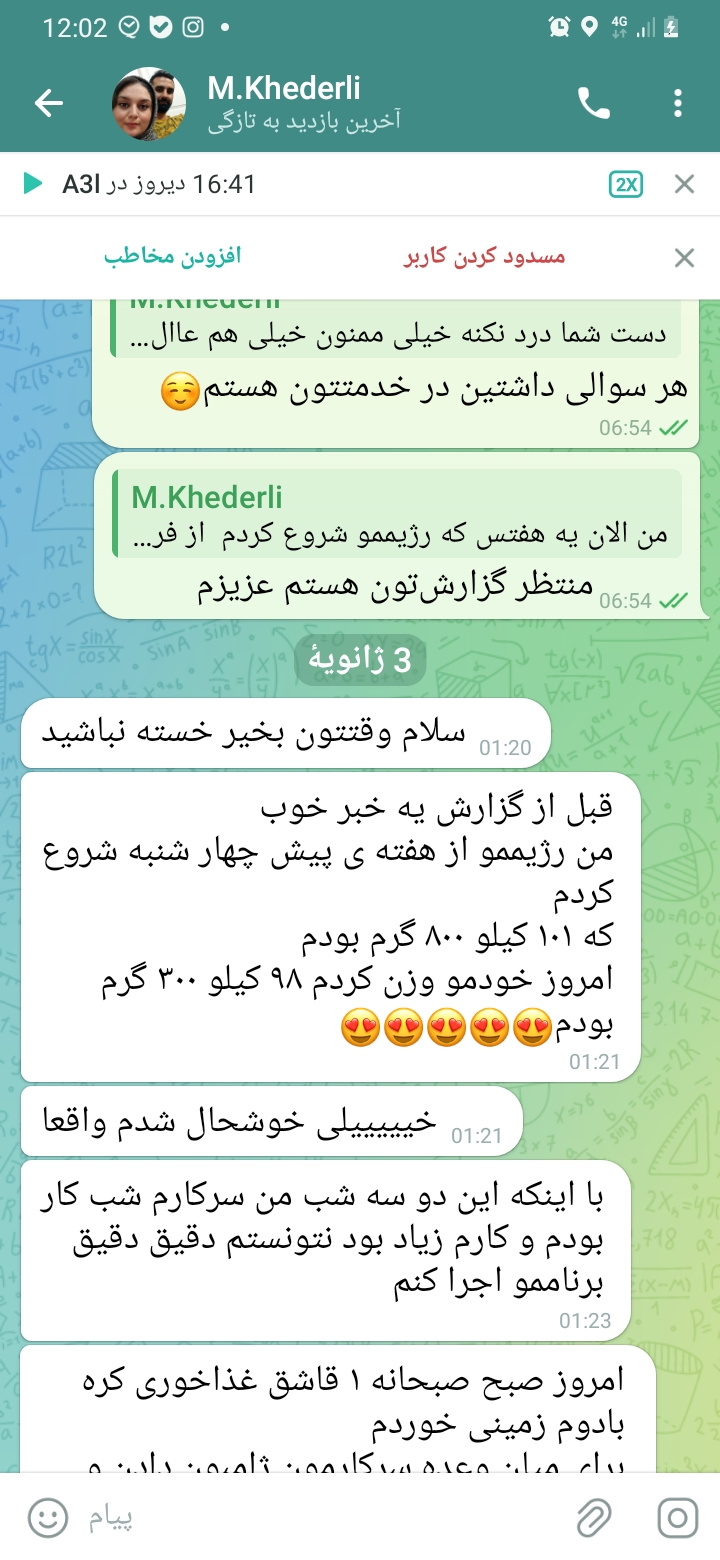This screenshot has height=1560, width=720.
Task: Open the emoji picker
Action: 46,1519
